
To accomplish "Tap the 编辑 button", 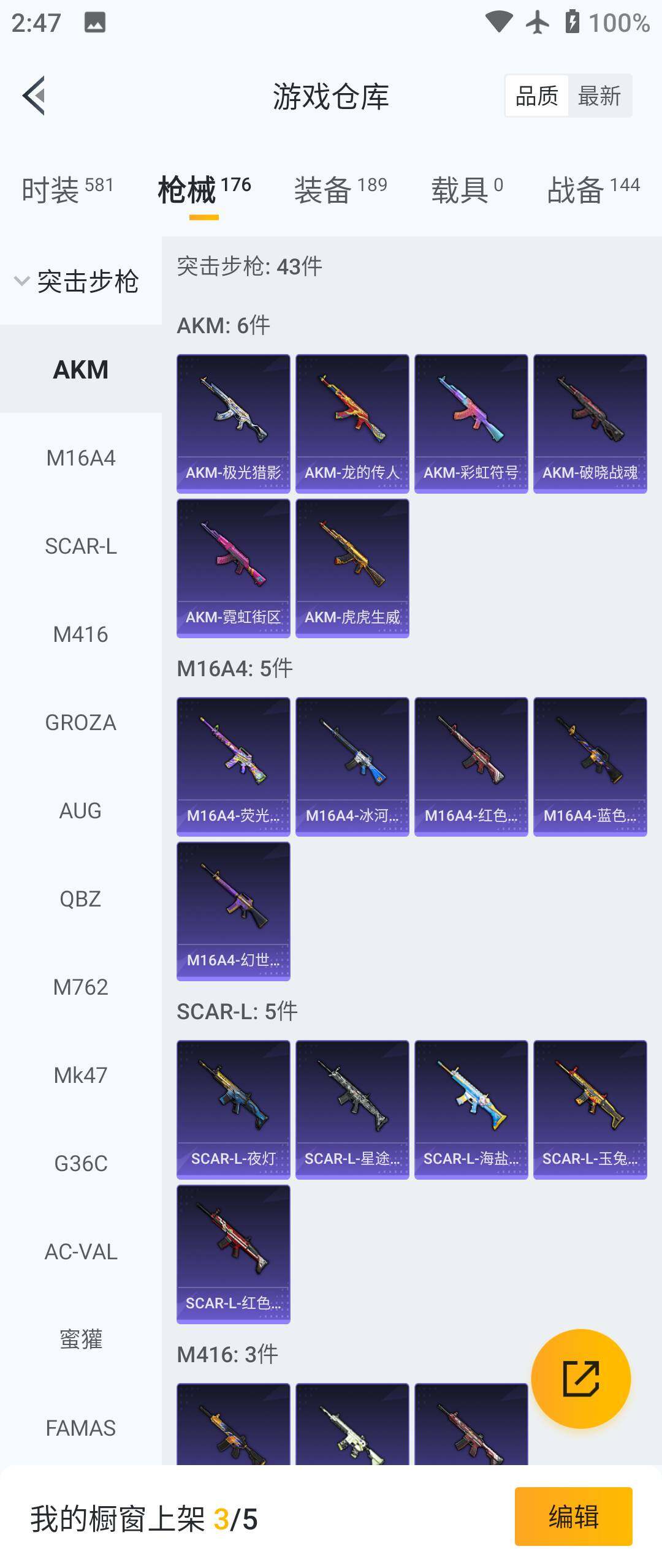I will tap(573, 1517).
